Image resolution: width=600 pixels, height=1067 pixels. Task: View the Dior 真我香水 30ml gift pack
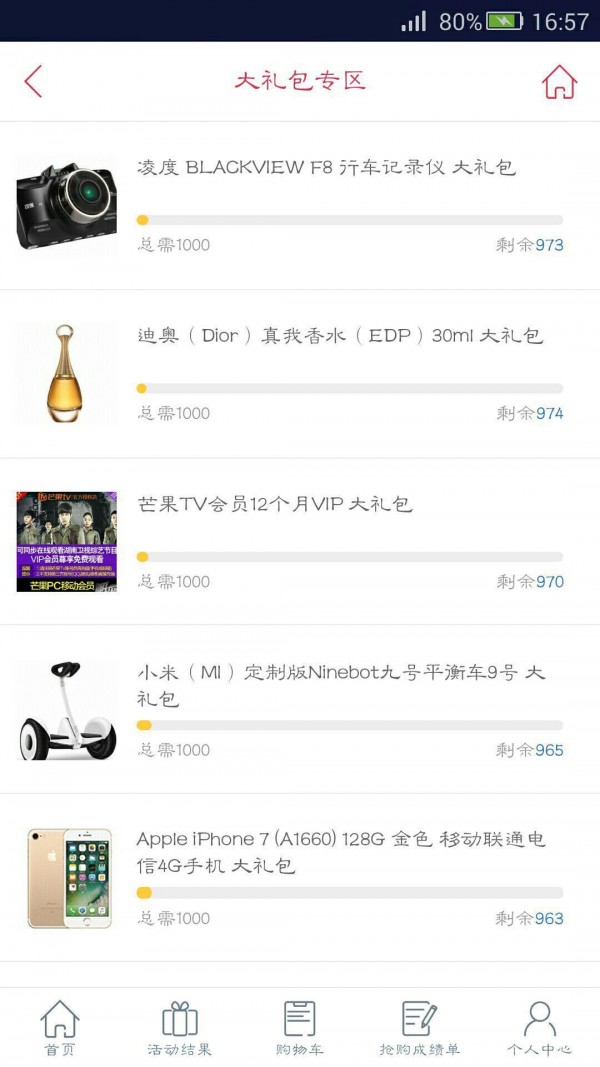pos(339,336)
